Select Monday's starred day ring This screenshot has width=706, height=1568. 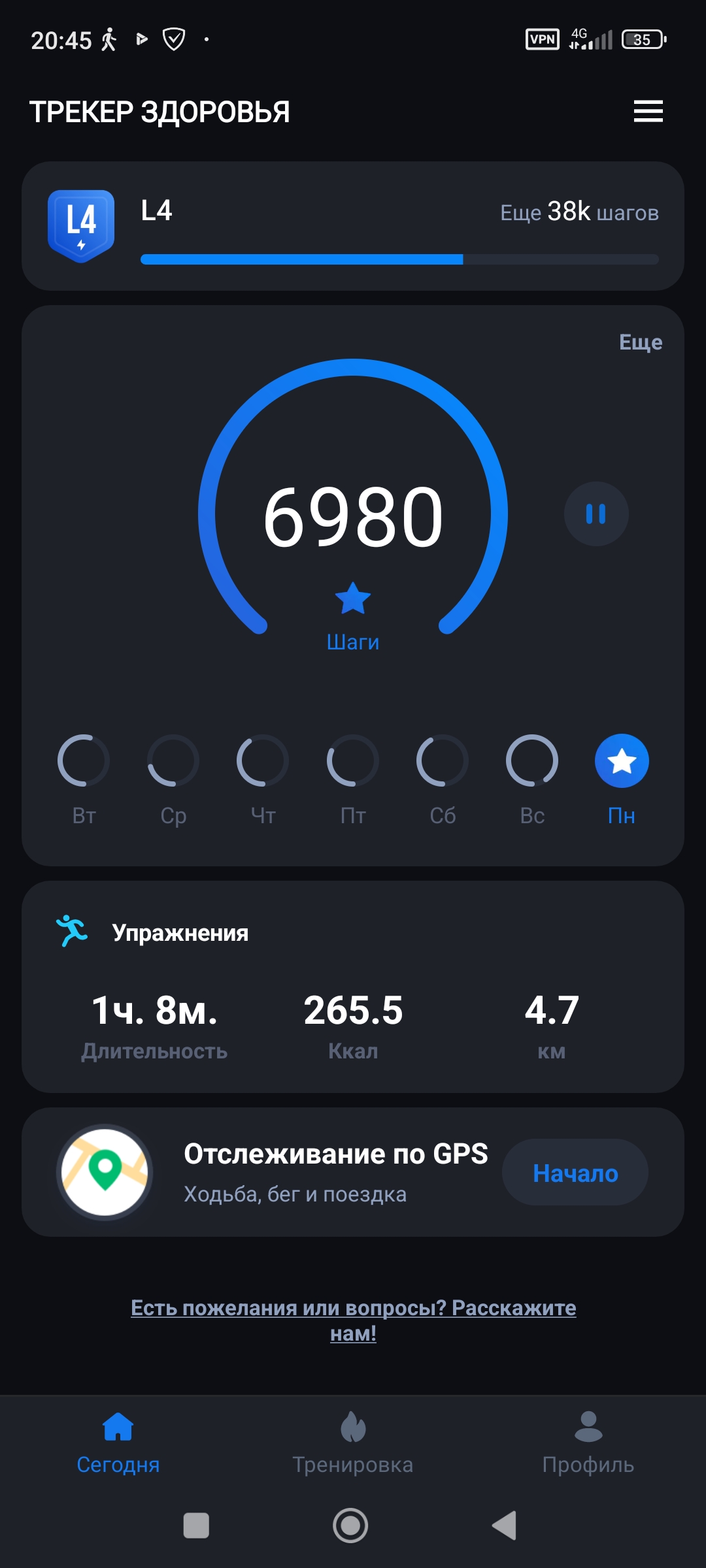(x=620, y=760)
